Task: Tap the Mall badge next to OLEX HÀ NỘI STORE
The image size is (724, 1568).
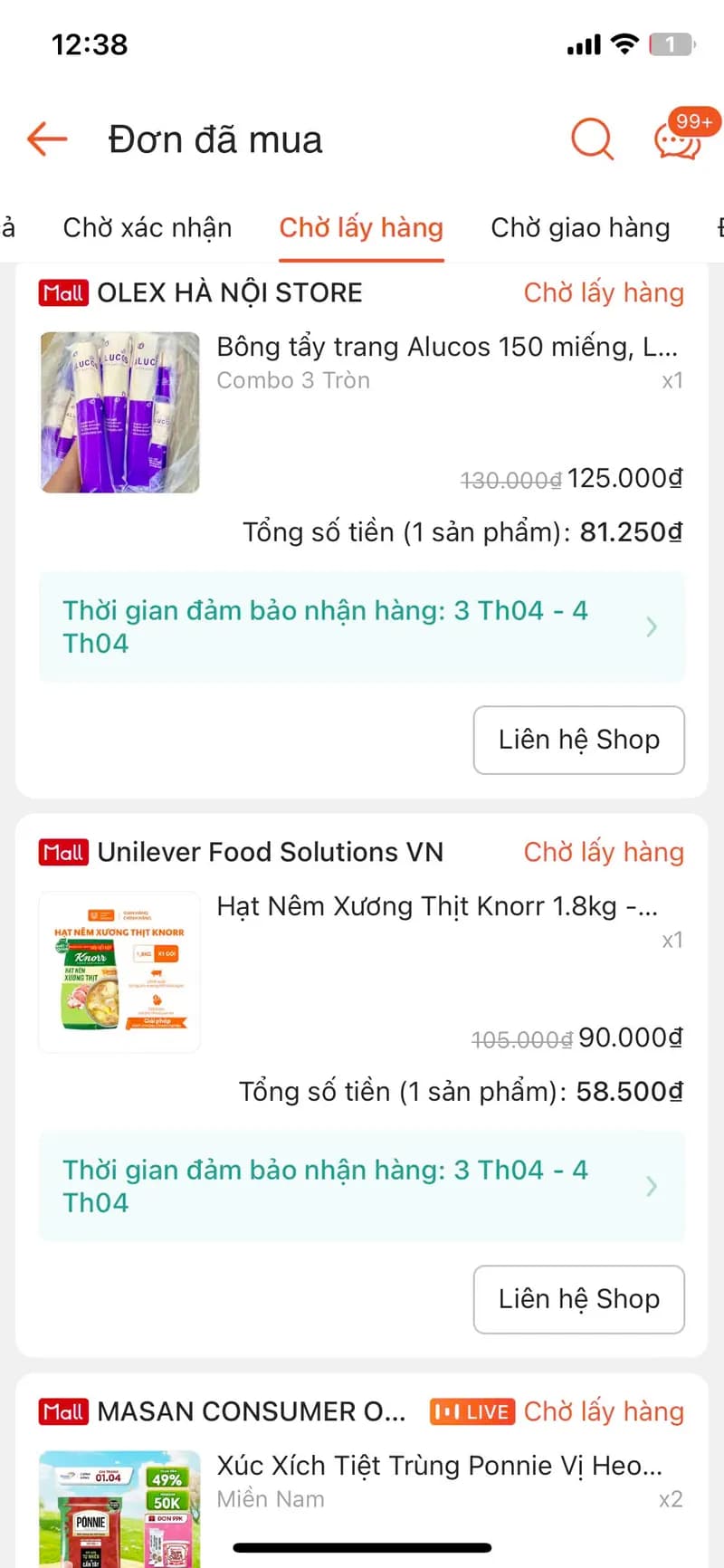Action: (62, 292)
